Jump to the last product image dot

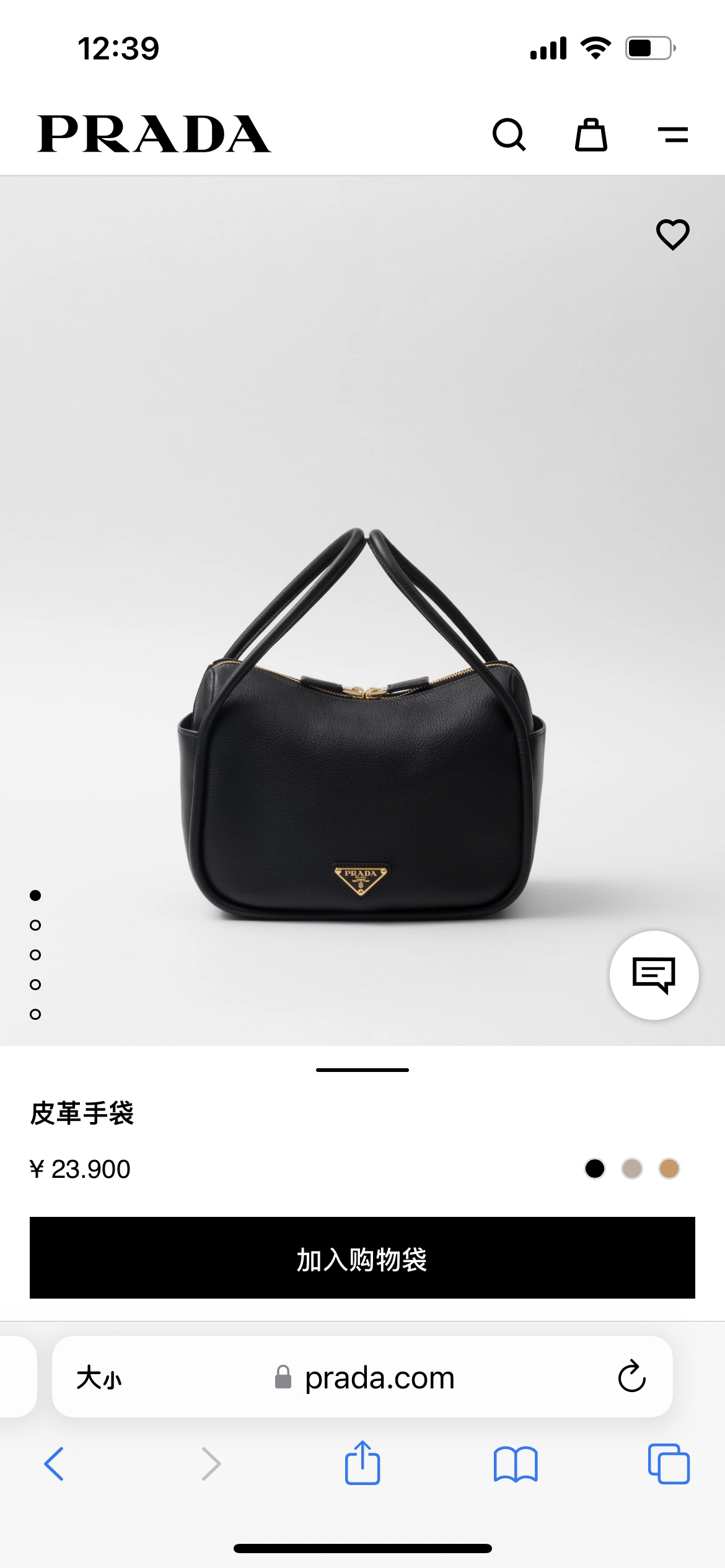(x=35, y=1014)
